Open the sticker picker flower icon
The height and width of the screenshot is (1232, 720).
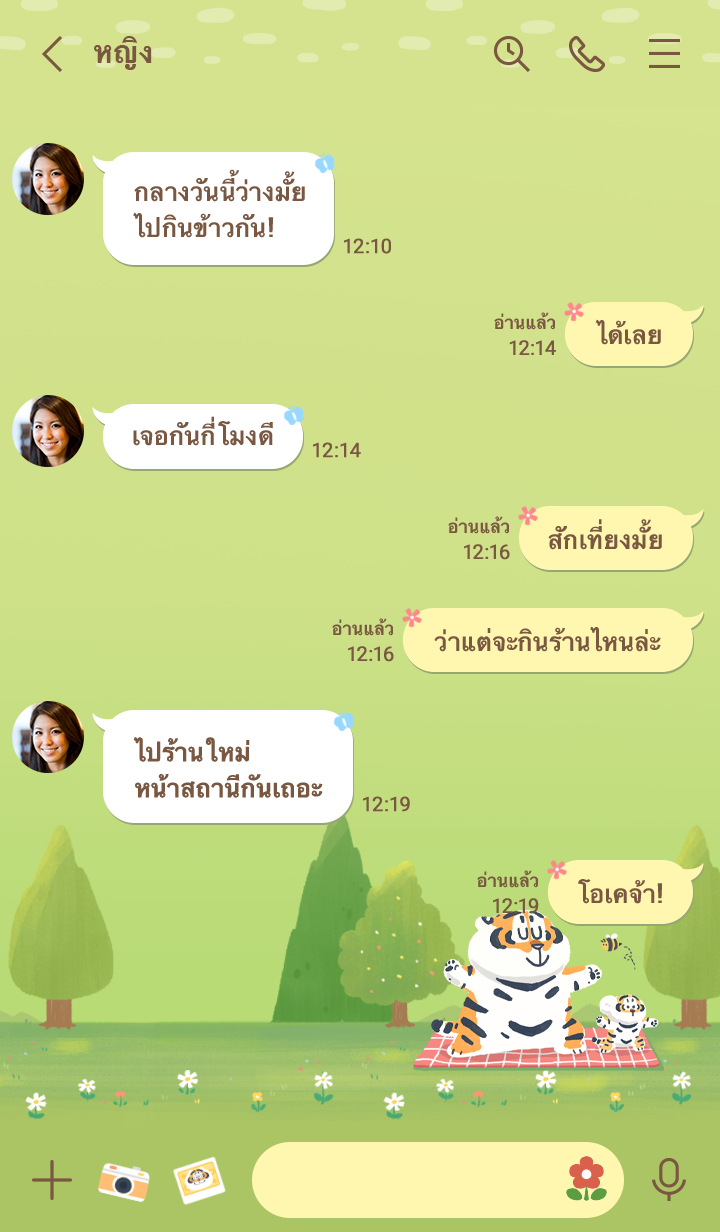point(587,1179)
